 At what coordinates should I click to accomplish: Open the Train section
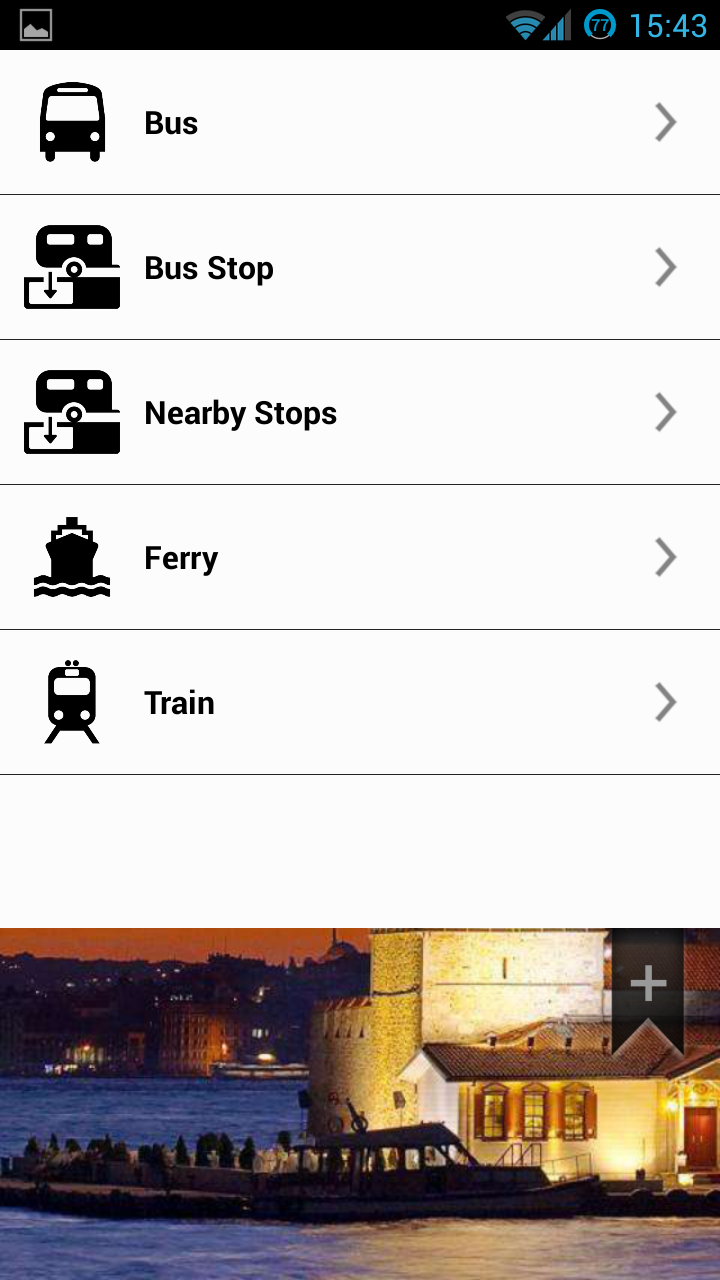pos(360,703)
